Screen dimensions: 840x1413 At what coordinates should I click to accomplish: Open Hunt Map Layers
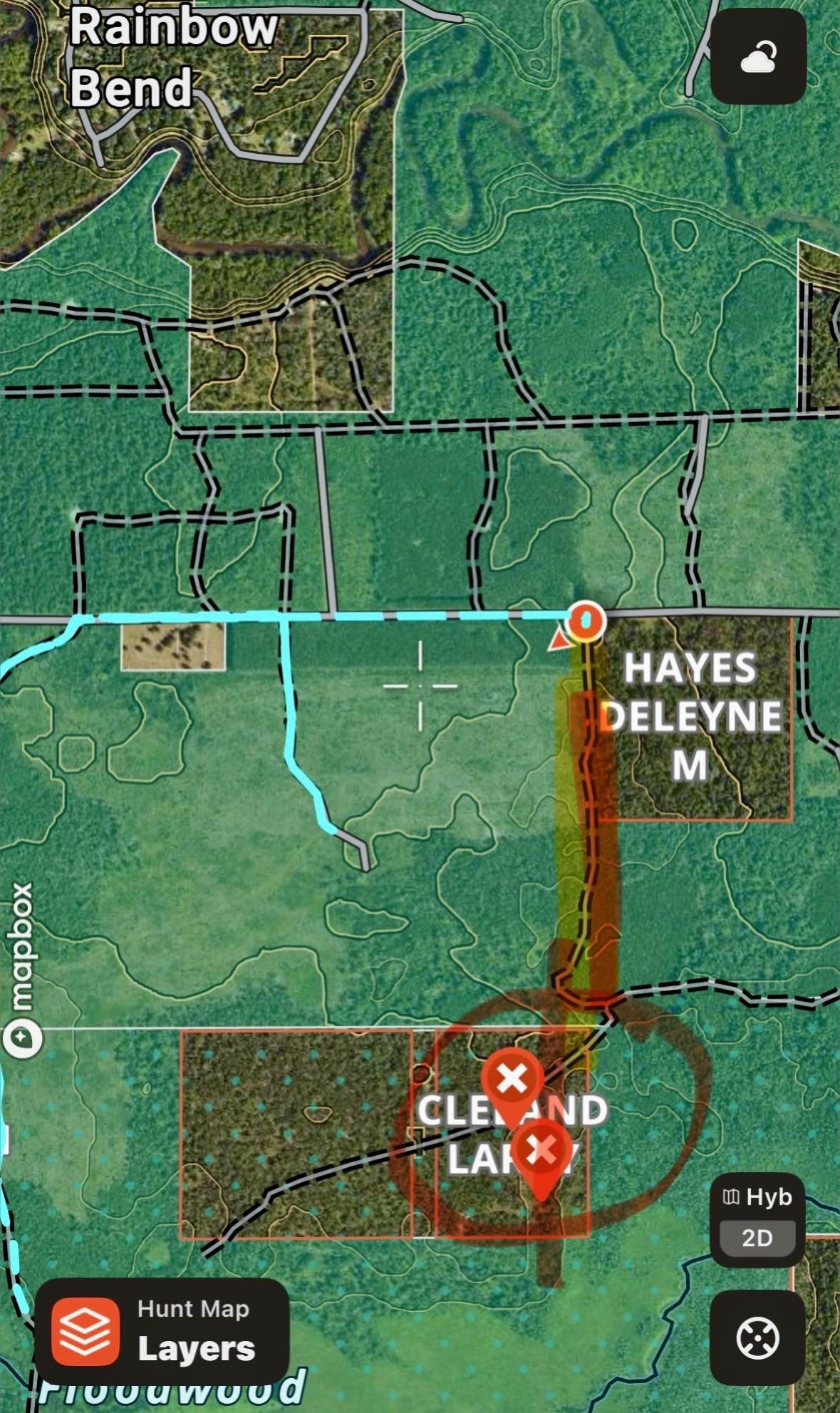162,1331
